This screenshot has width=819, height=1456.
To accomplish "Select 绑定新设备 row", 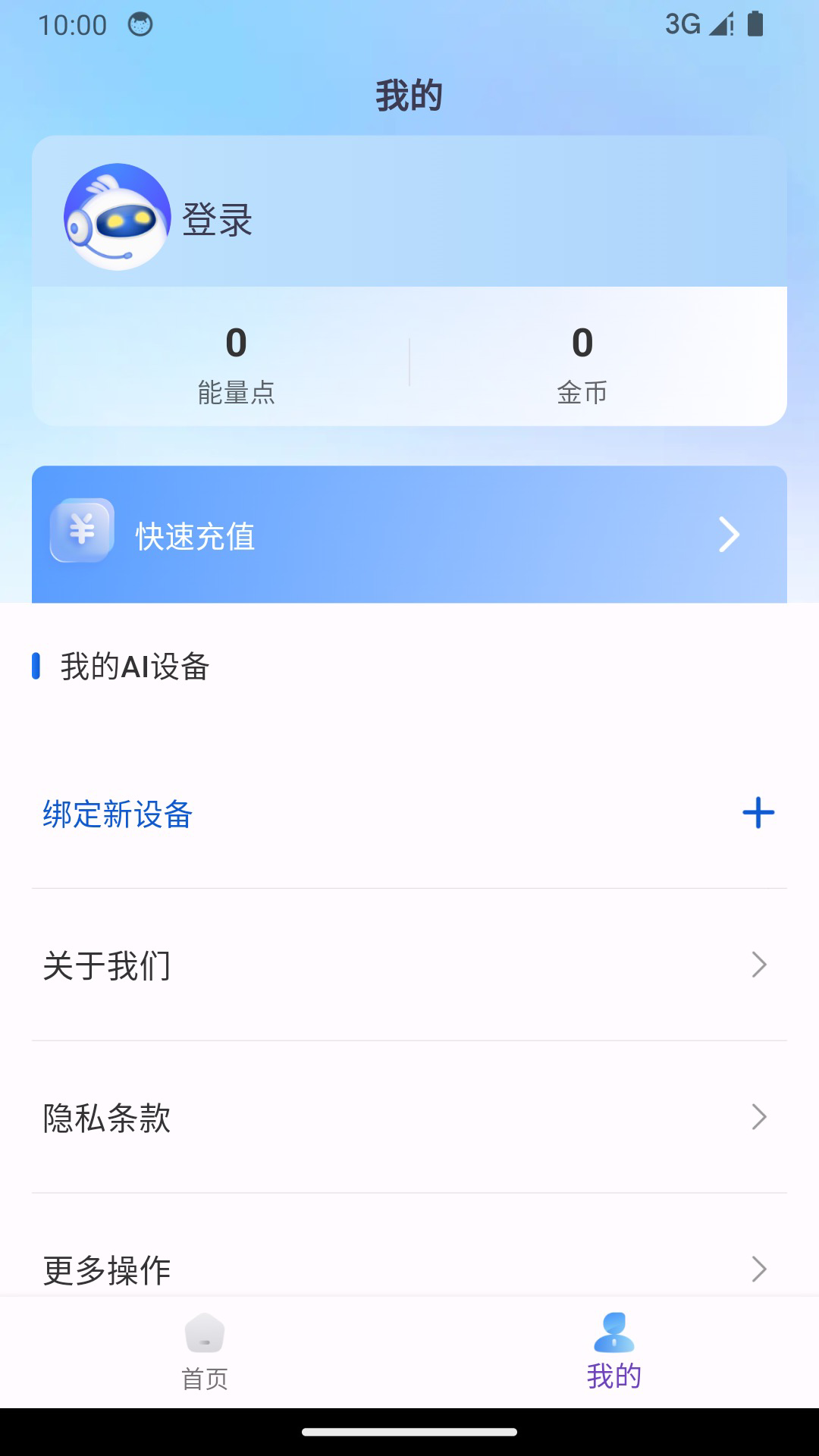I will point(118,814).
